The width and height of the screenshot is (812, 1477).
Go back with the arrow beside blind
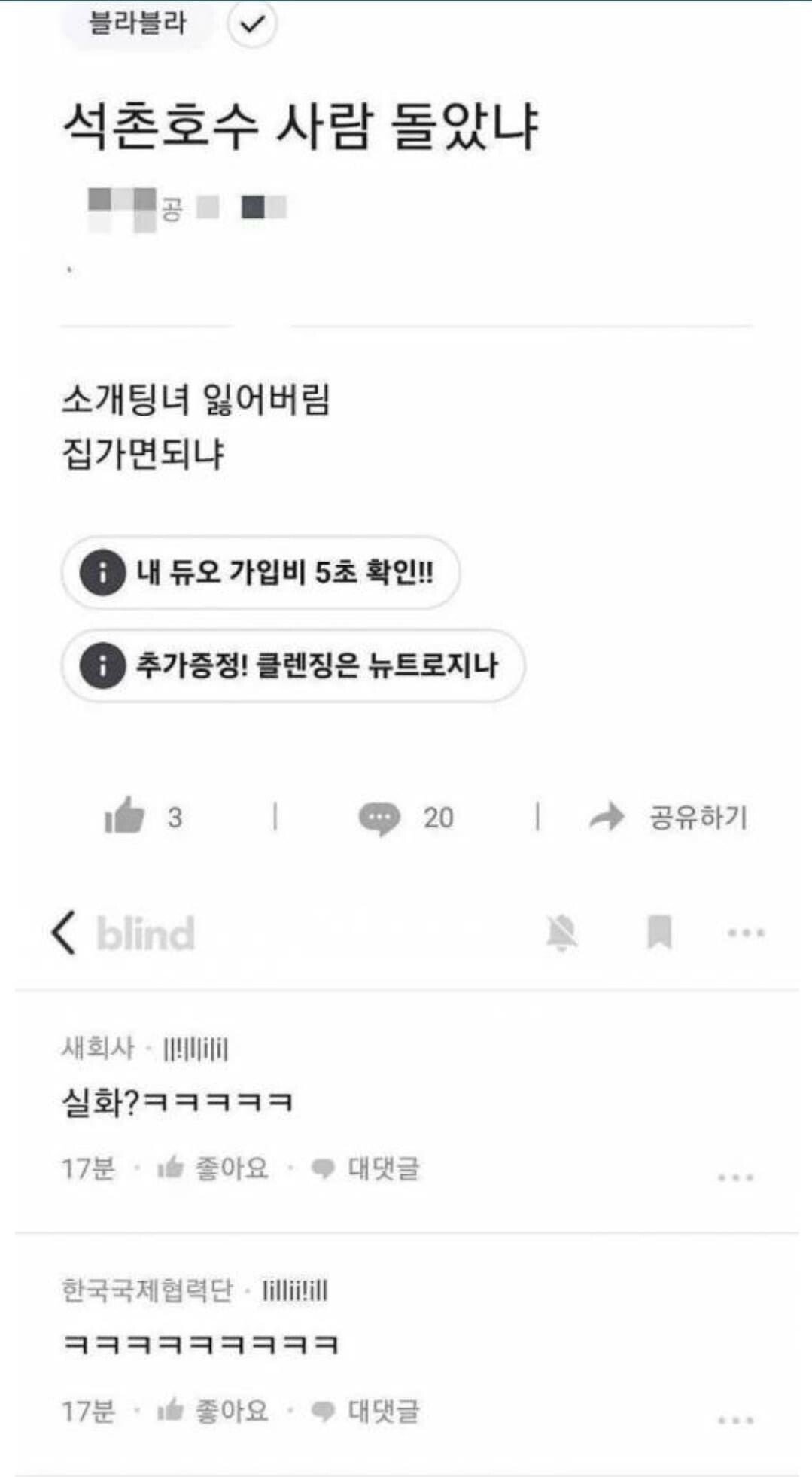[64, 933]
